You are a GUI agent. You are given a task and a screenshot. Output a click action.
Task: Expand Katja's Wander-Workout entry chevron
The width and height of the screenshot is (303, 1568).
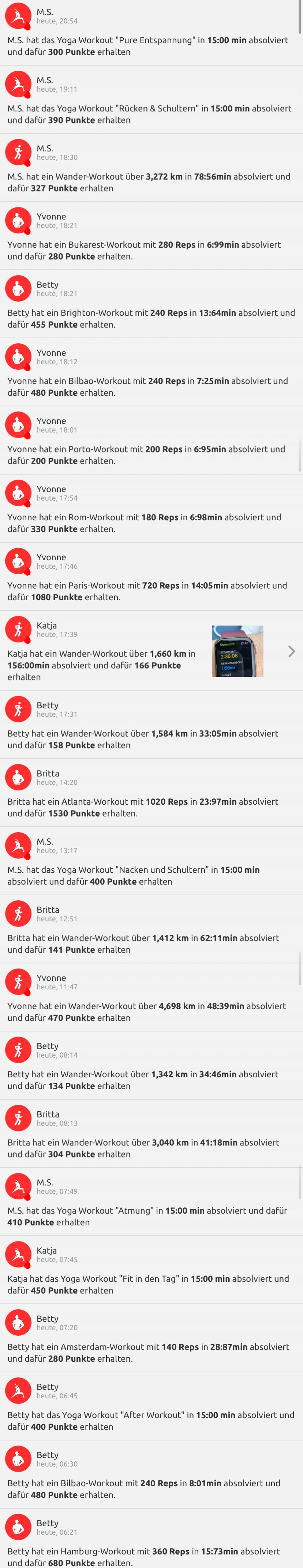(x=291, y=651)
